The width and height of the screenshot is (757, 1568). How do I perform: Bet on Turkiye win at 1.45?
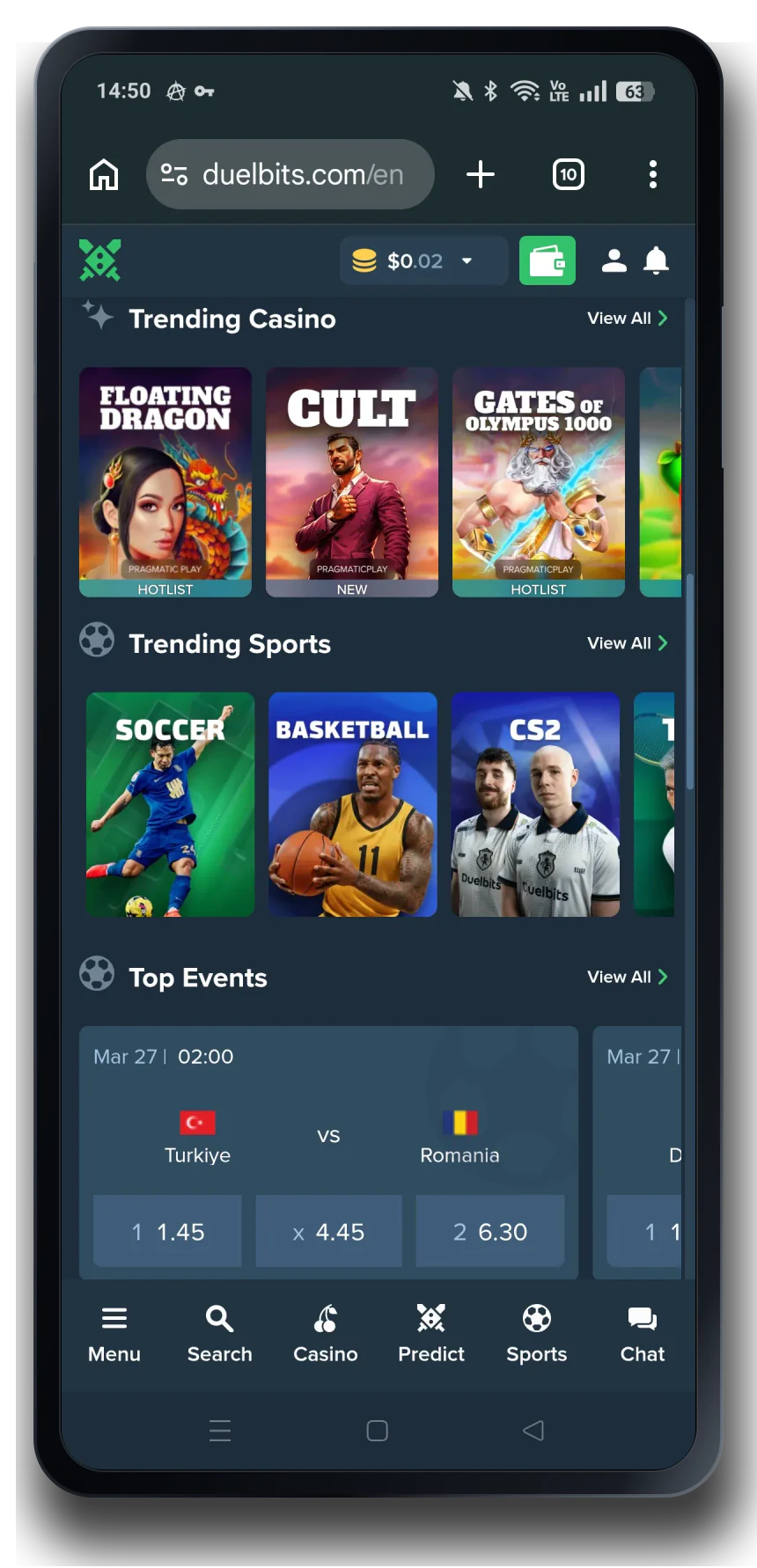point(167,1231)
